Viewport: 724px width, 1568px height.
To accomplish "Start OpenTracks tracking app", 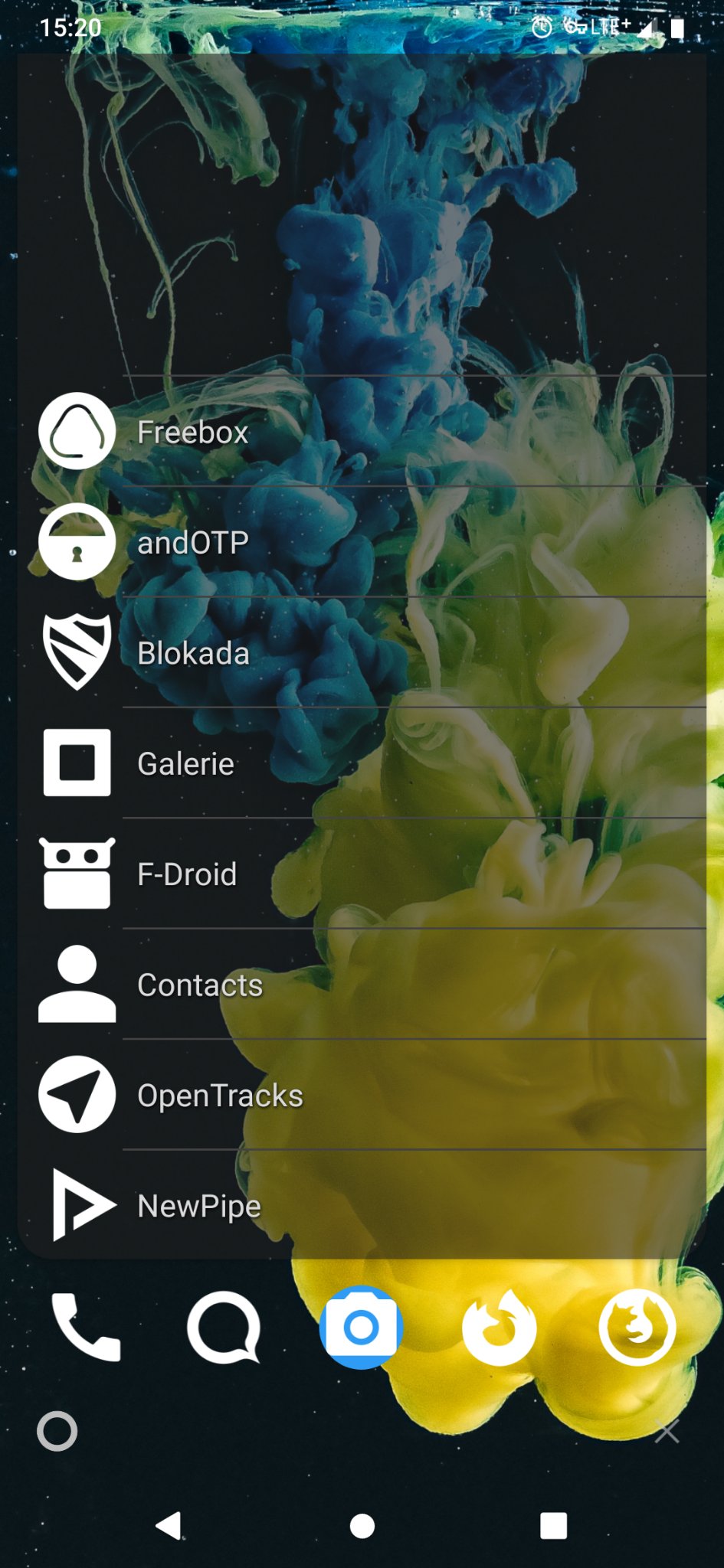I will click(219, 1095).
